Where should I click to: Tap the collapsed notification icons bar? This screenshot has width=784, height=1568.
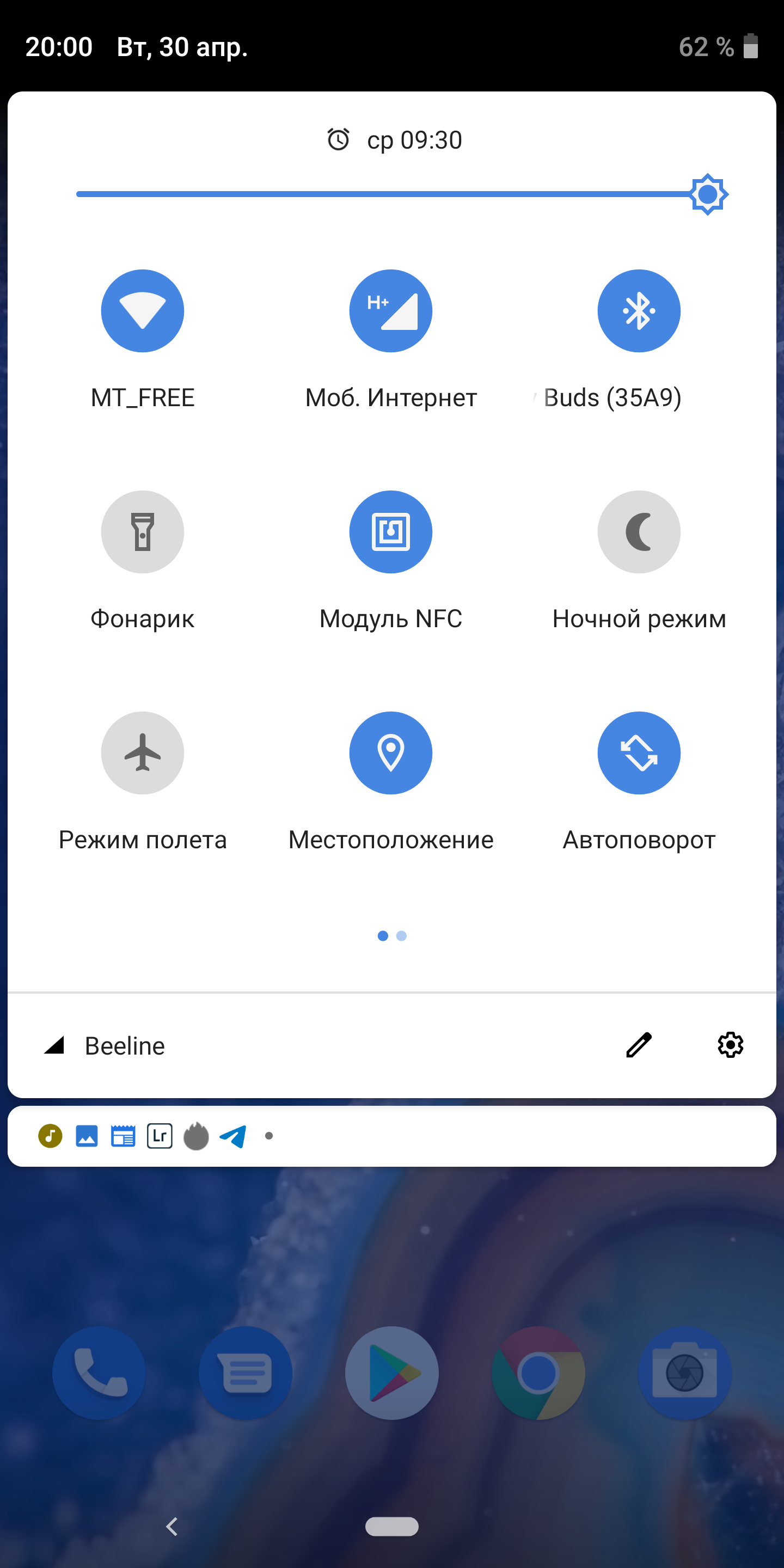(x=392, y=1136)
